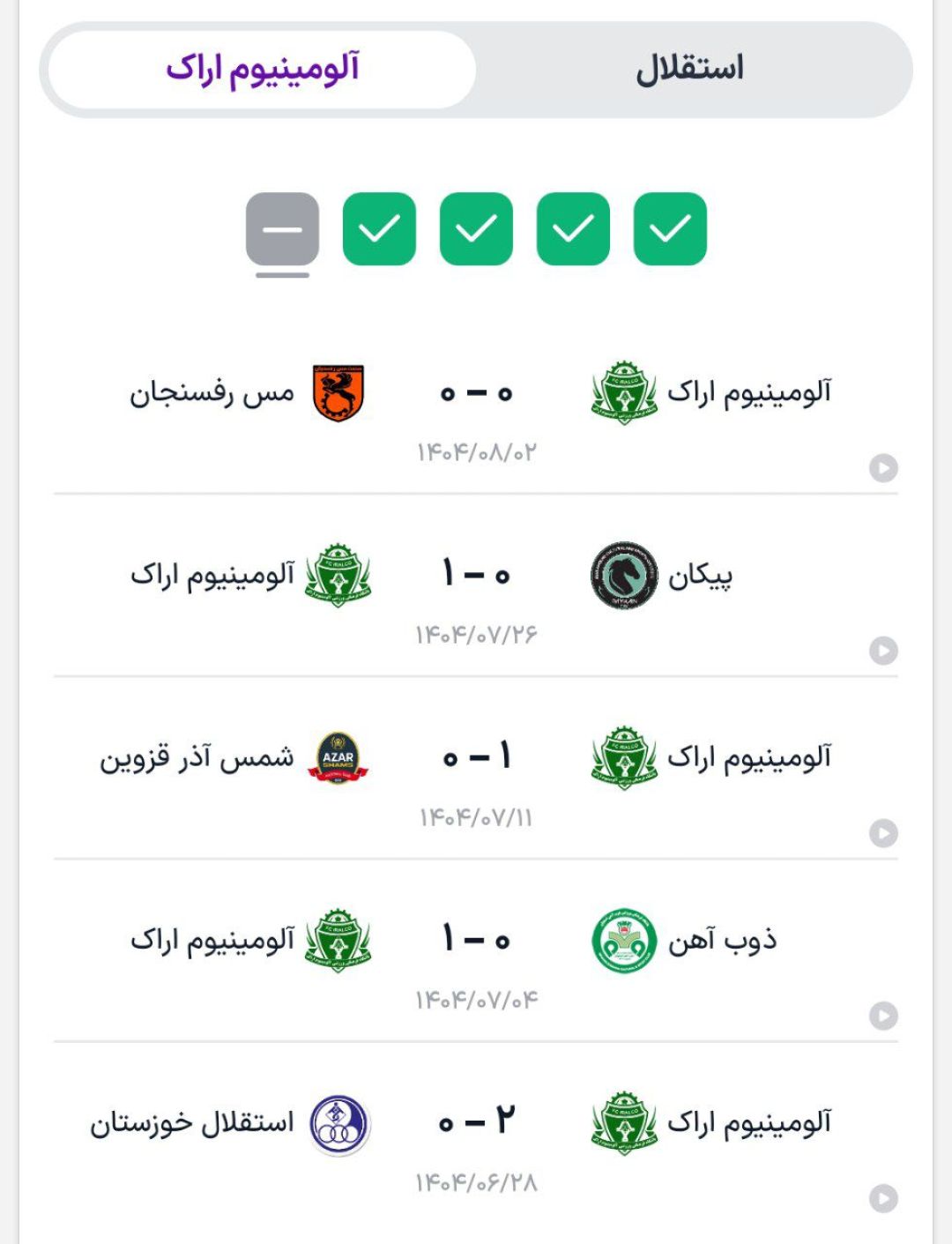Click the Peykan club crest
The image size is (952, 1244).
pos(621,575)
